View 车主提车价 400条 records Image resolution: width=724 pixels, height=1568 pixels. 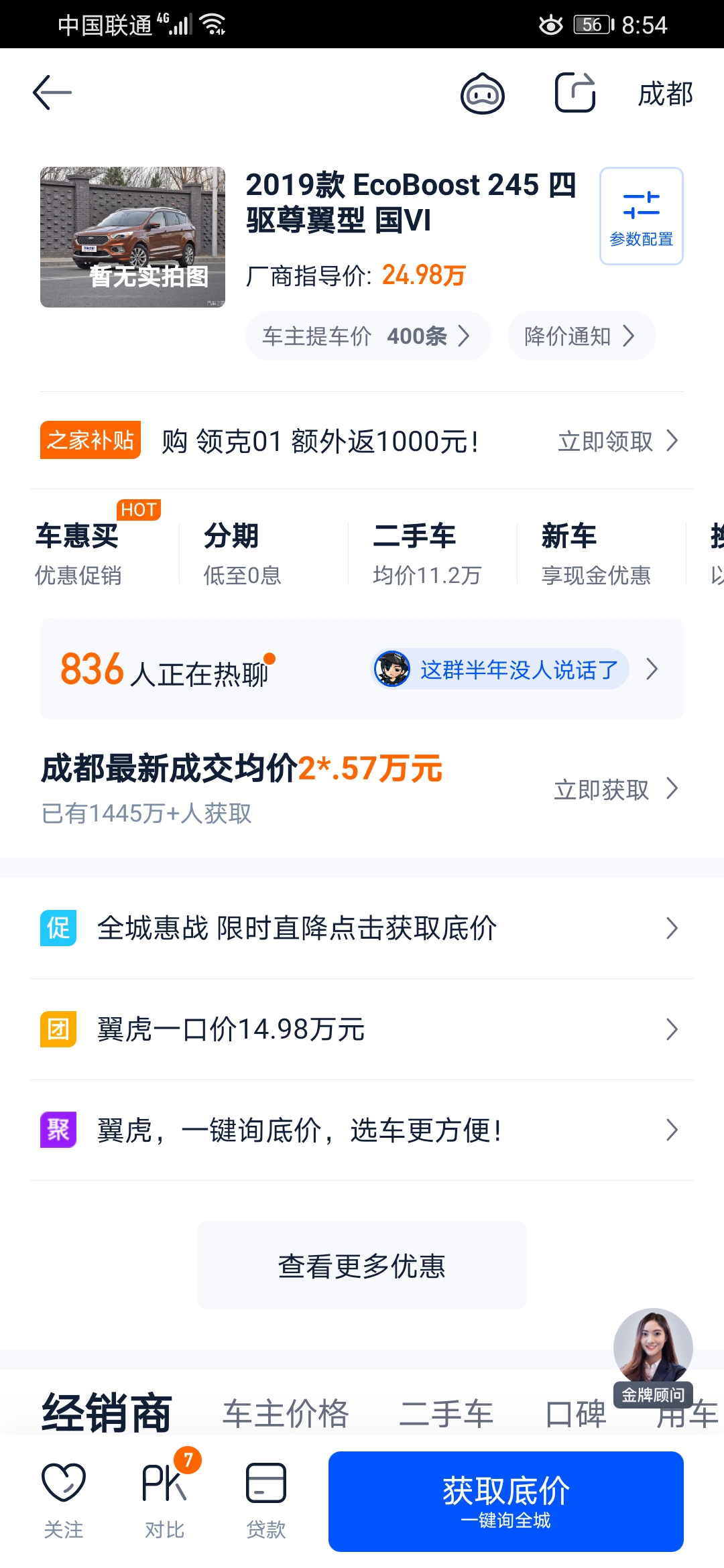tap(367, 336)
